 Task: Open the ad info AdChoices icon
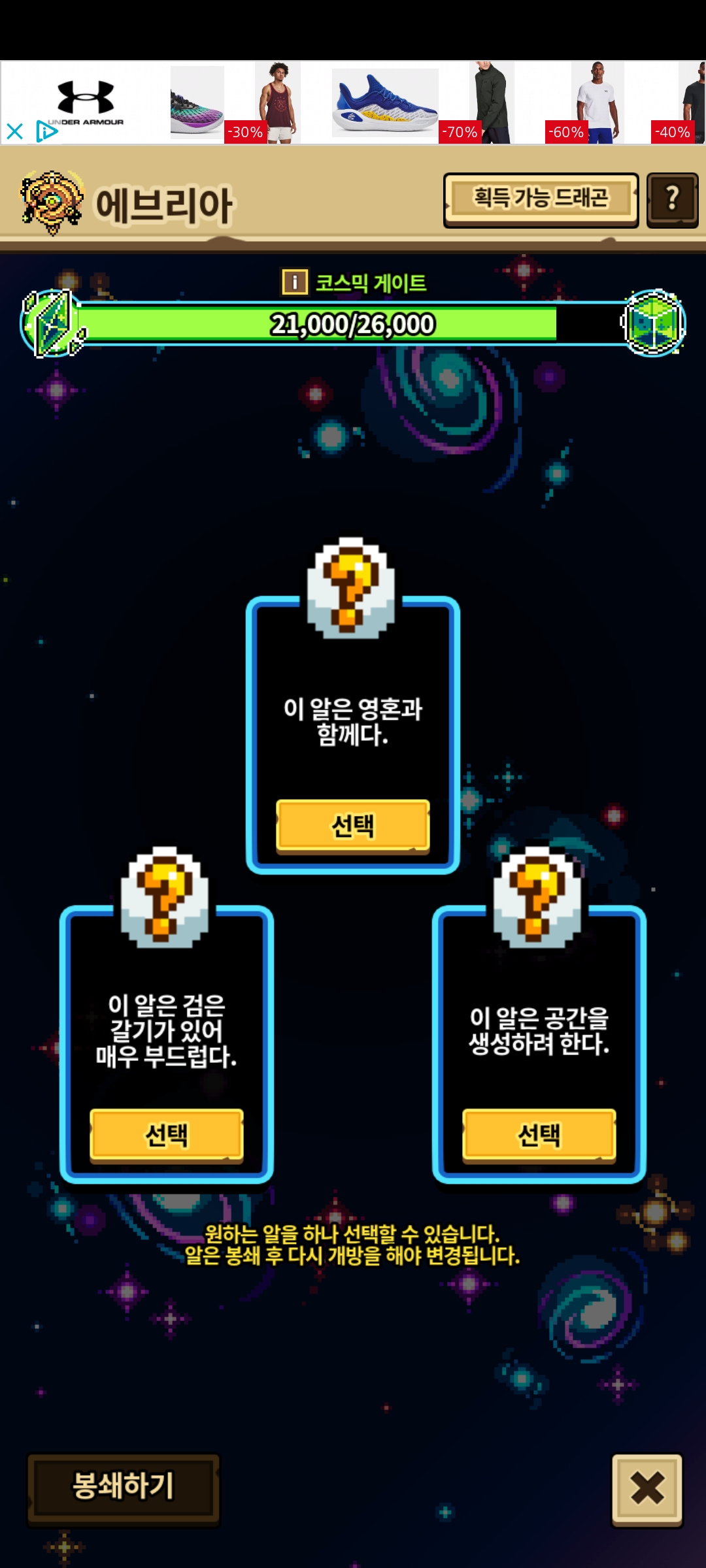click(x=46, y=131)
